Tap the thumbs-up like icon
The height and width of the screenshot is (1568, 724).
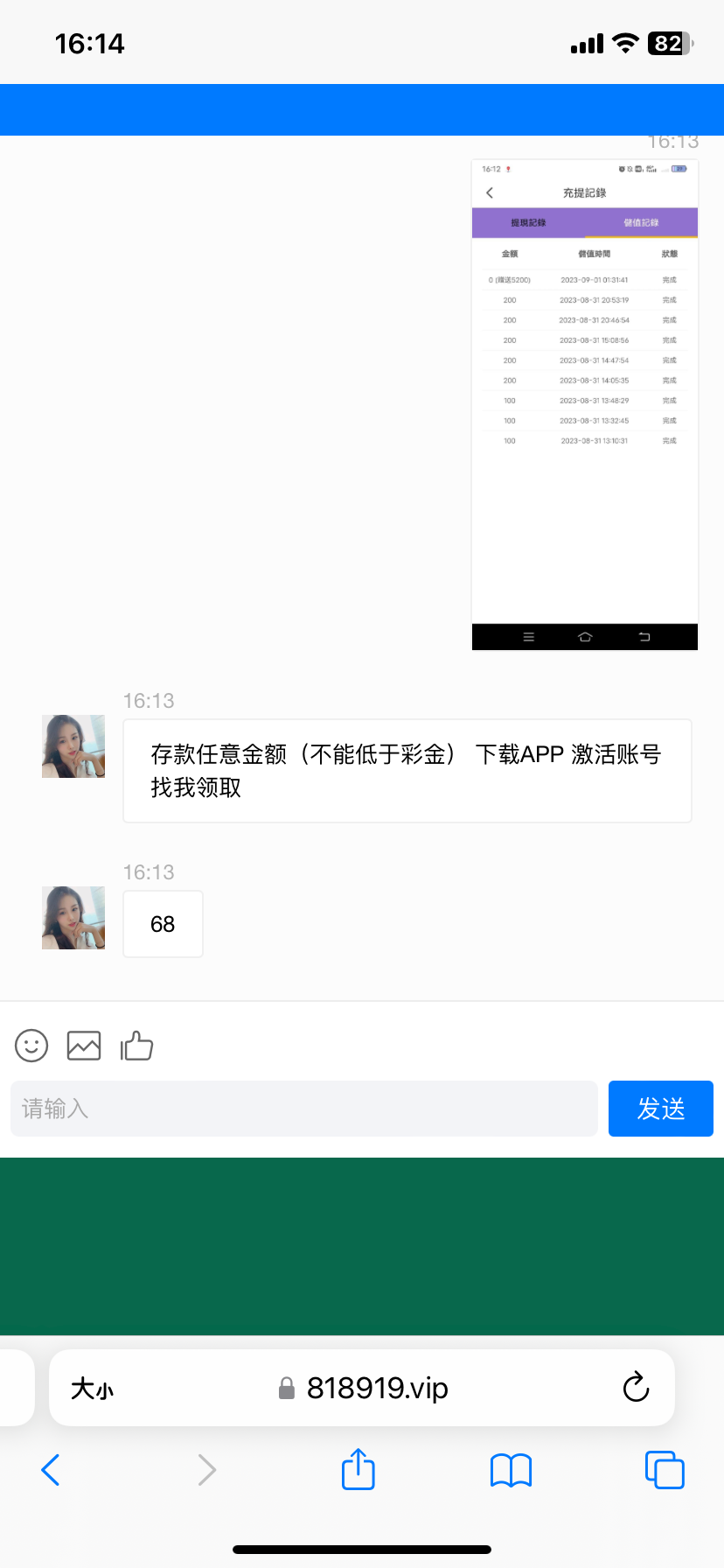[136, 1045]
